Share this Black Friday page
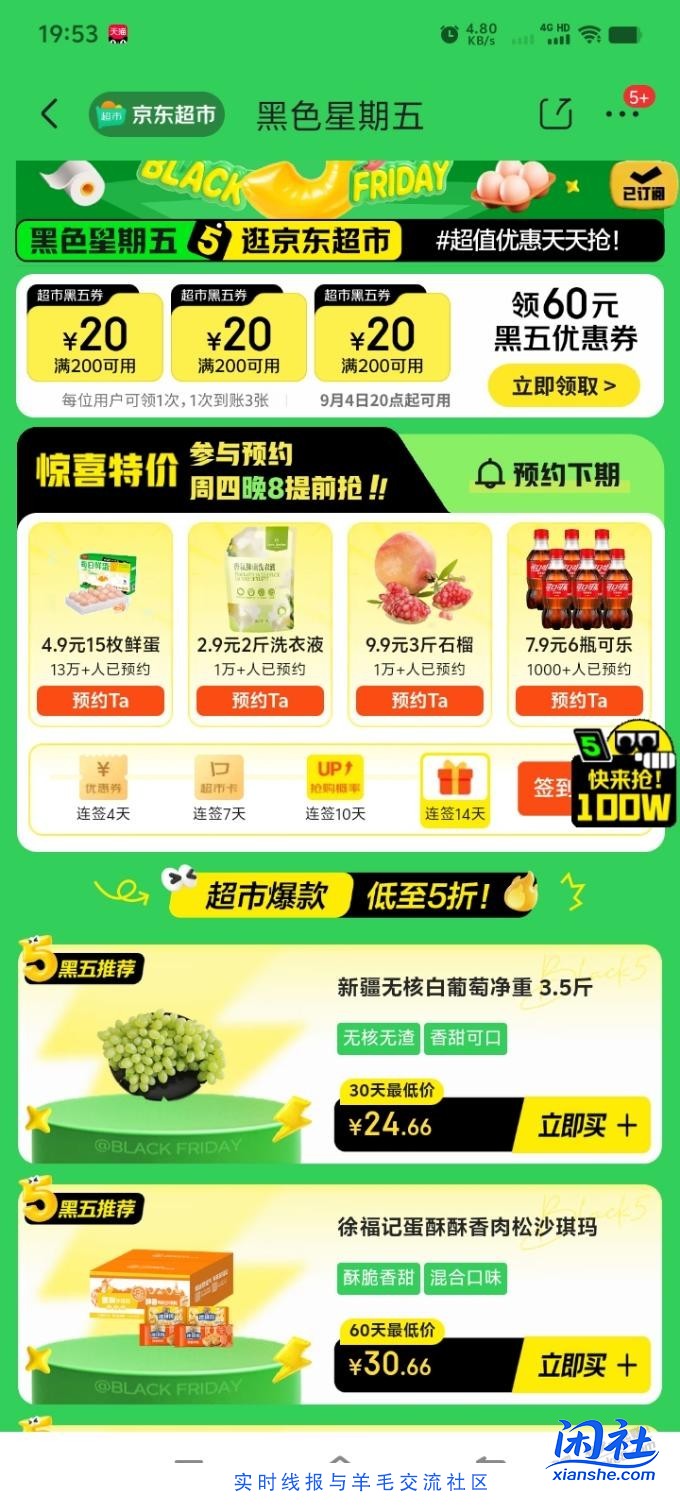 [x=556, y=114]
